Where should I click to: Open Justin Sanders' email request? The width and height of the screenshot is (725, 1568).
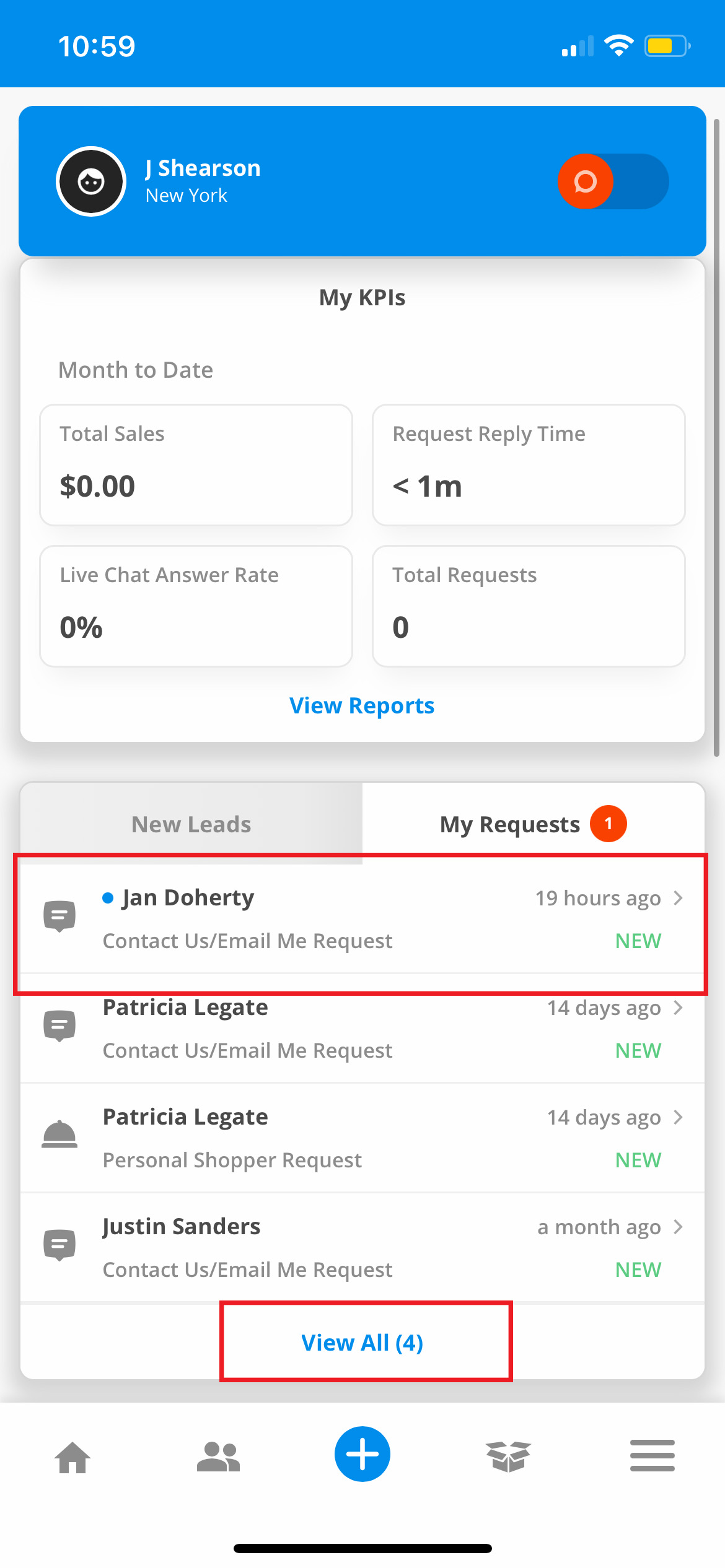(x=362, y=1248)
